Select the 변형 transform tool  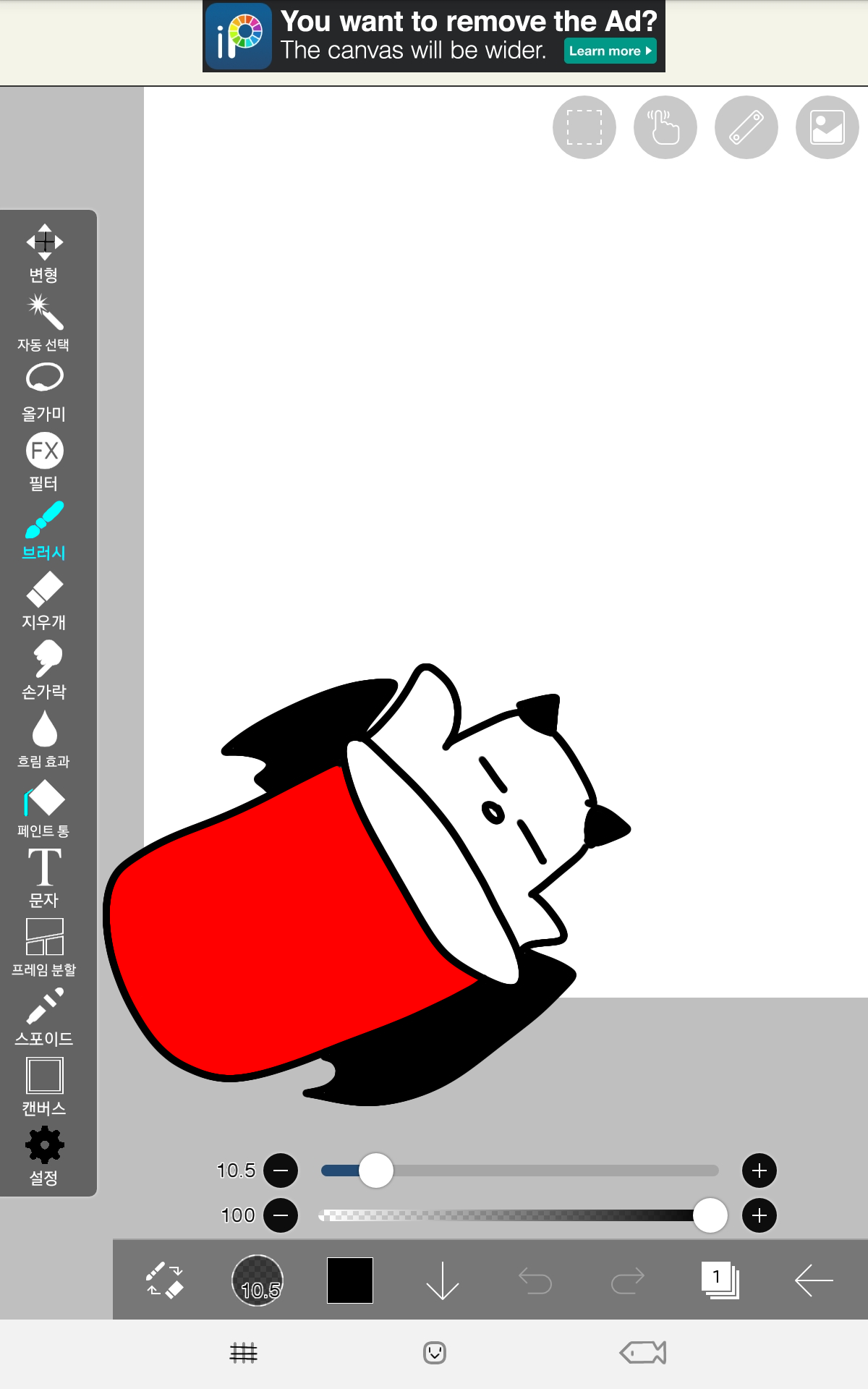pyautogui.click(x=44, y=252)
